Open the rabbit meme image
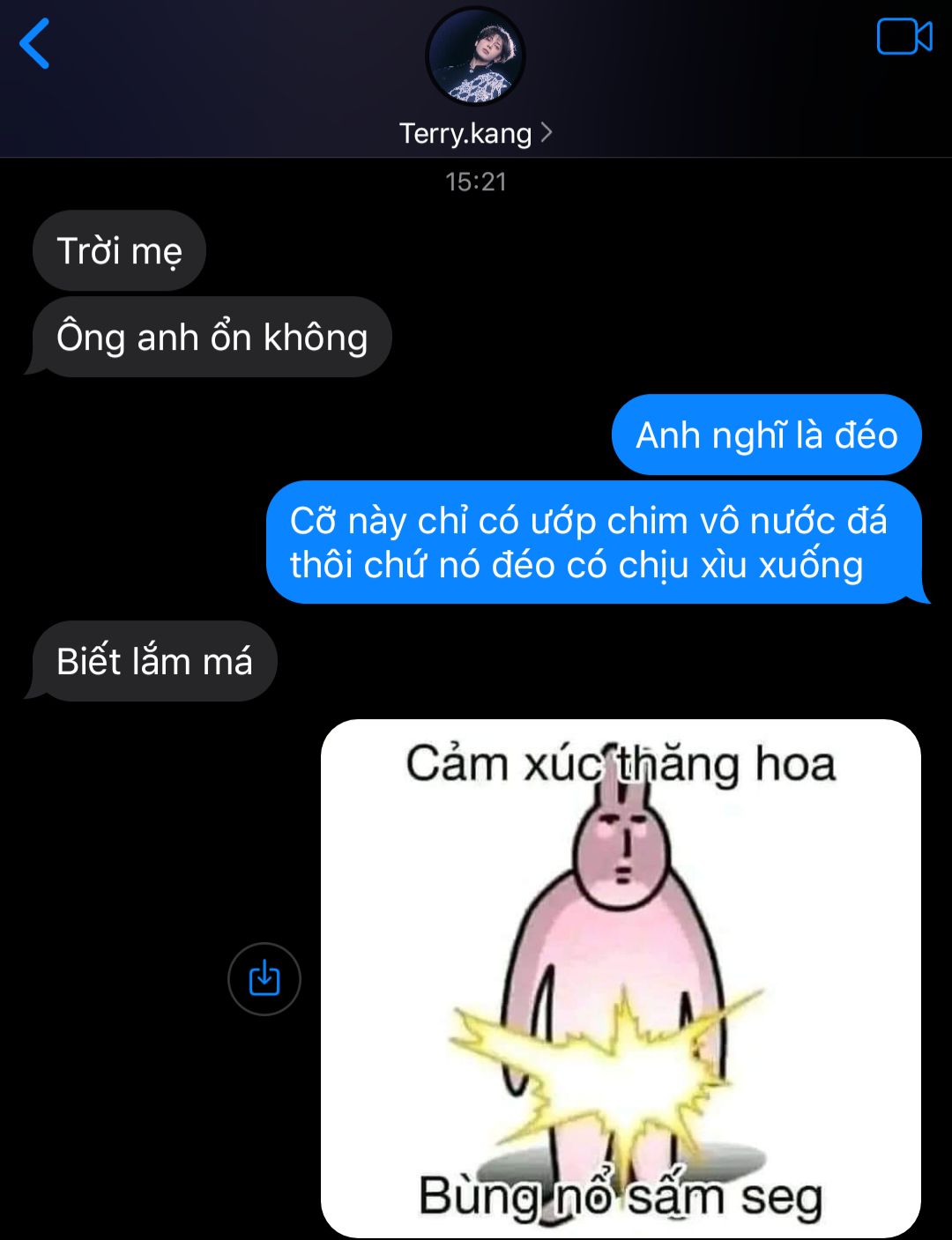Screen dimensions: 952x1240 621,978
